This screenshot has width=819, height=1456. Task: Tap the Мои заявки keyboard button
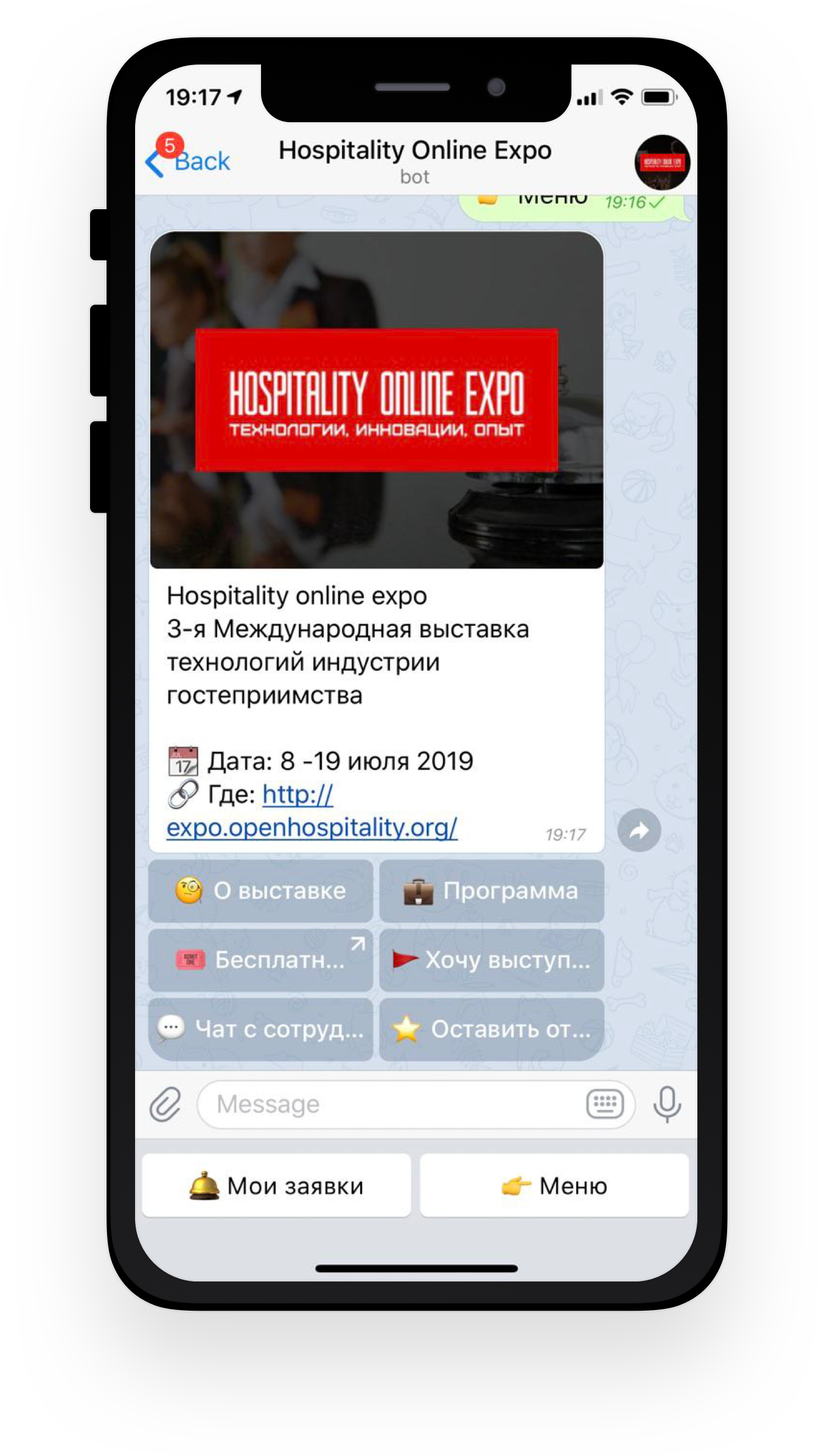pos(276,1185)
